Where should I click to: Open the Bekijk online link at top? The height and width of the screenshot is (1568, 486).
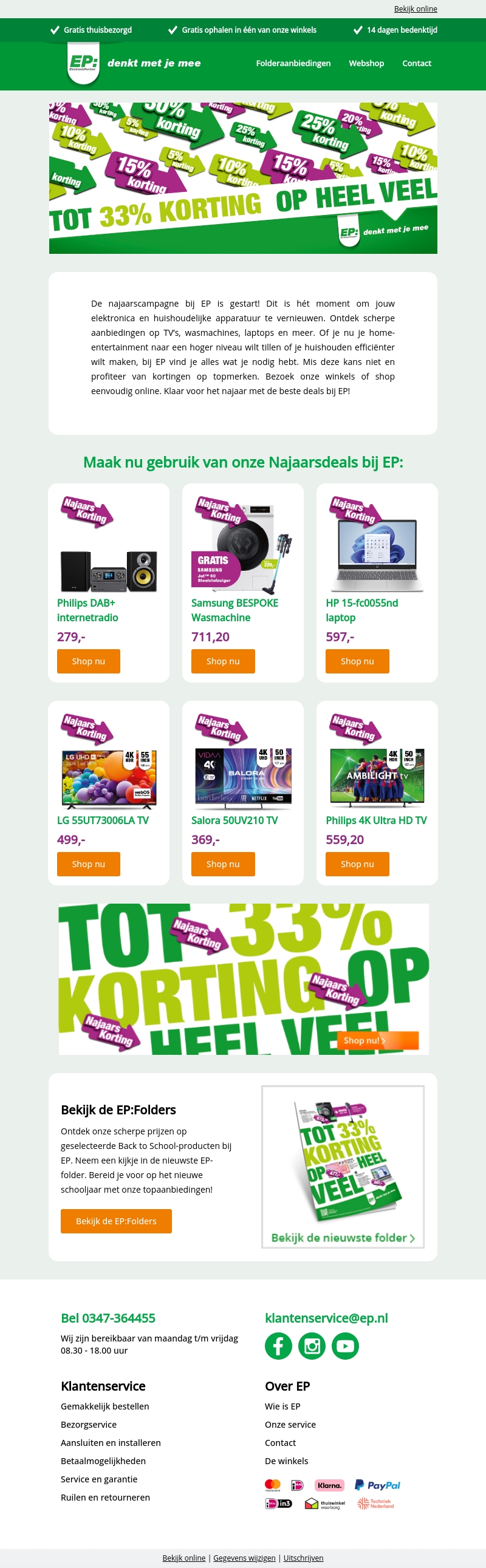pyautogui.click(x=416, y=9)
